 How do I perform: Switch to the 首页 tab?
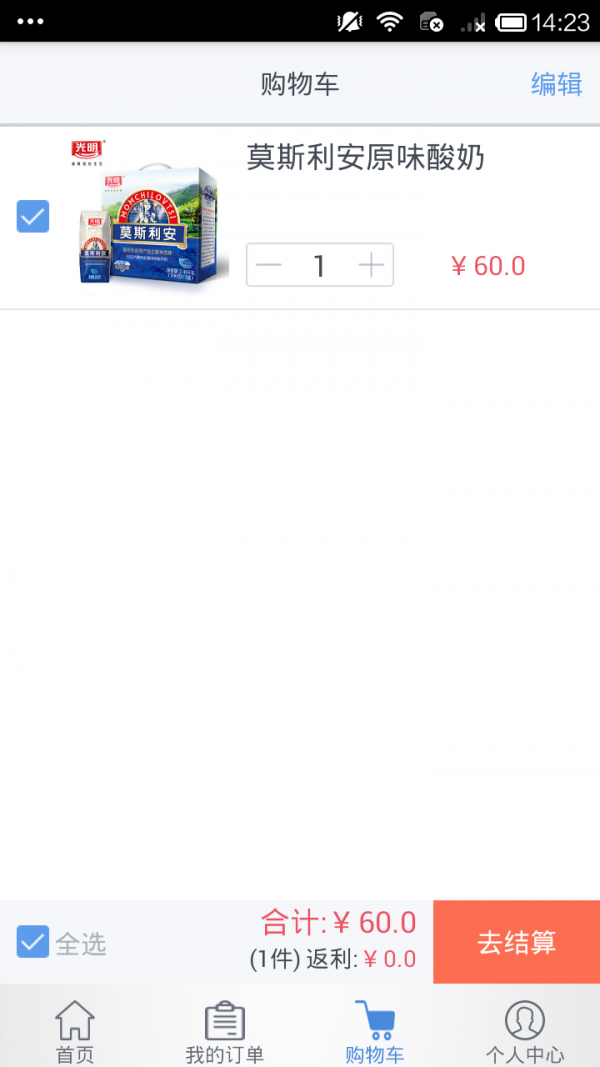coord(75,1032)
